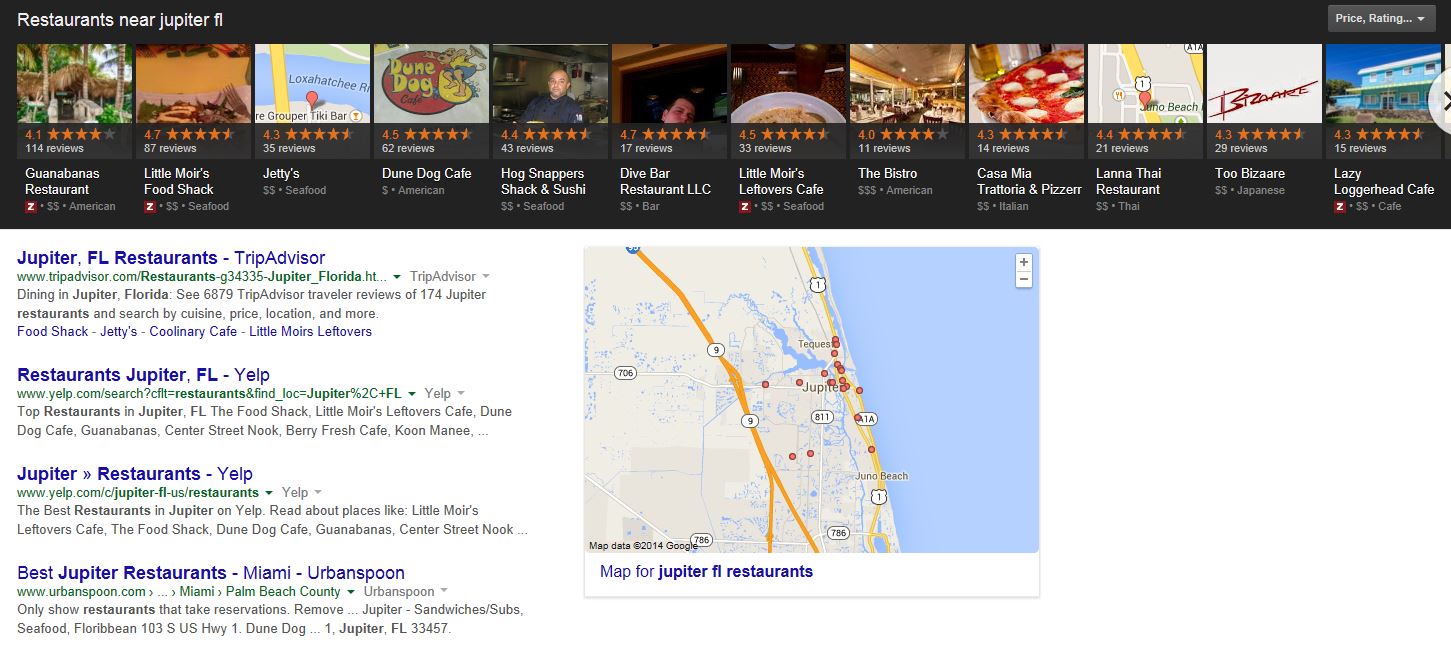Screen dimensions: 1451x654
Task: Open The Bistro restaurant card
Action: coord(887,173)
